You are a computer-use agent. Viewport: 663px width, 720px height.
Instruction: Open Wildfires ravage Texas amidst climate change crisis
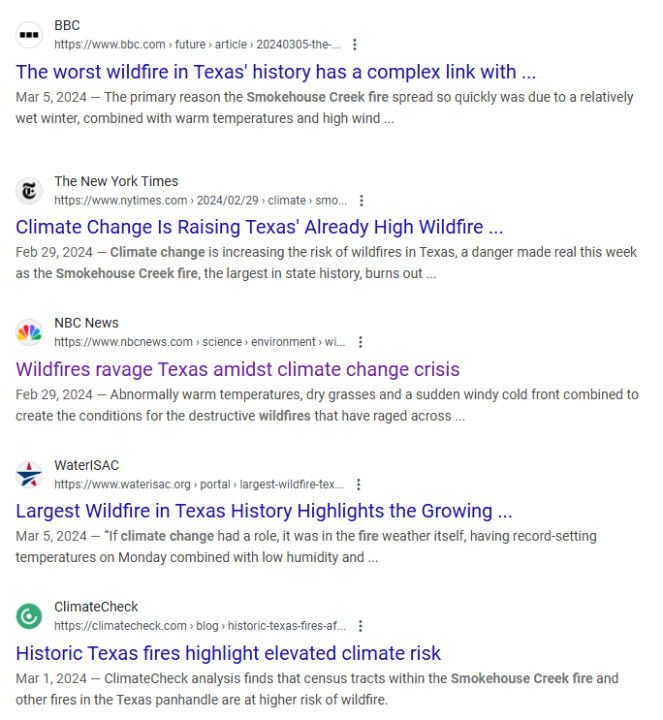point(238,369)
